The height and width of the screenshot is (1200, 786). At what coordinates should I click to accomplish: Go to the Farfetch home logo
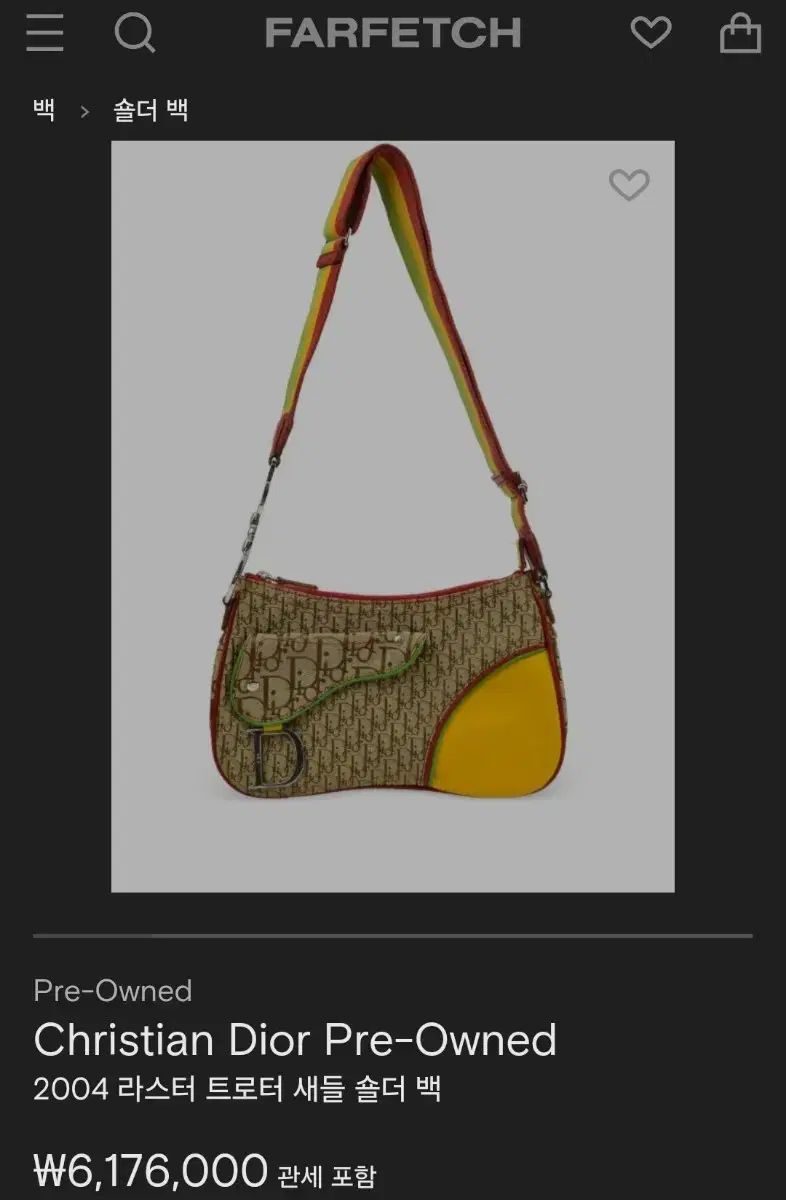[x=393, y=33]
